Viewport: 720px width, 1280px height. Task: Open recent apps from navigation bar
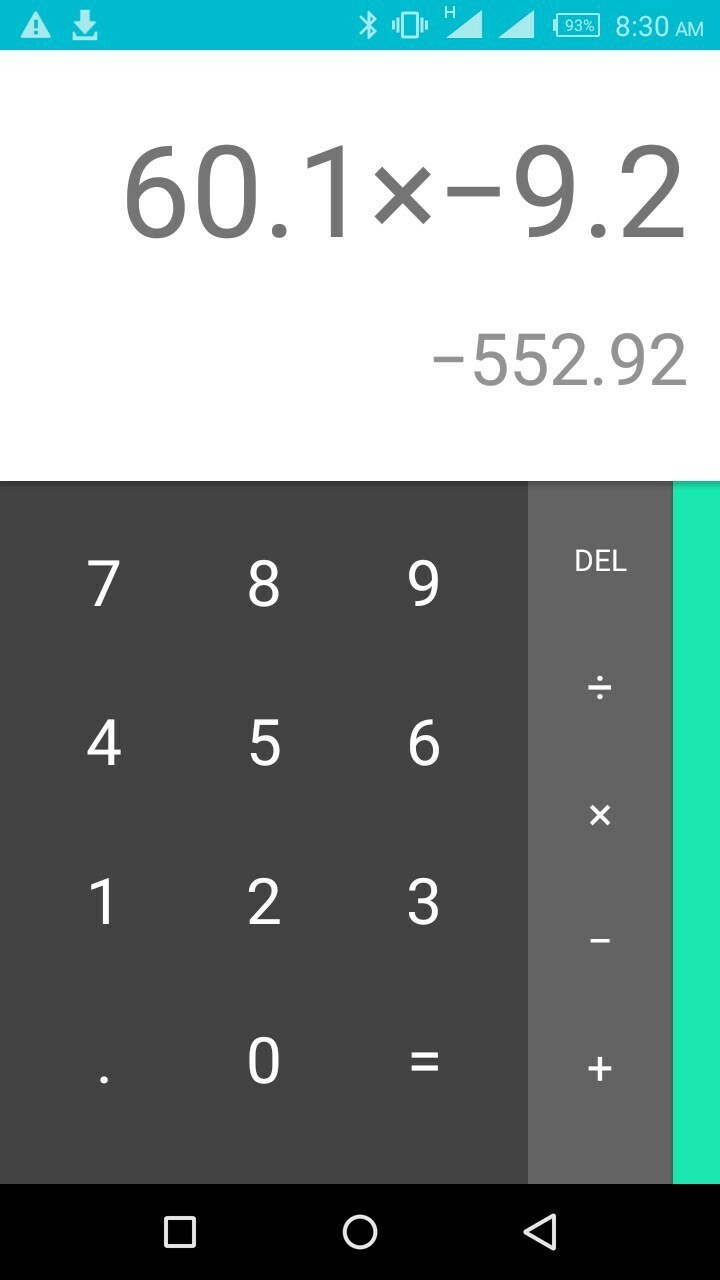click(x=180, y=1232)
